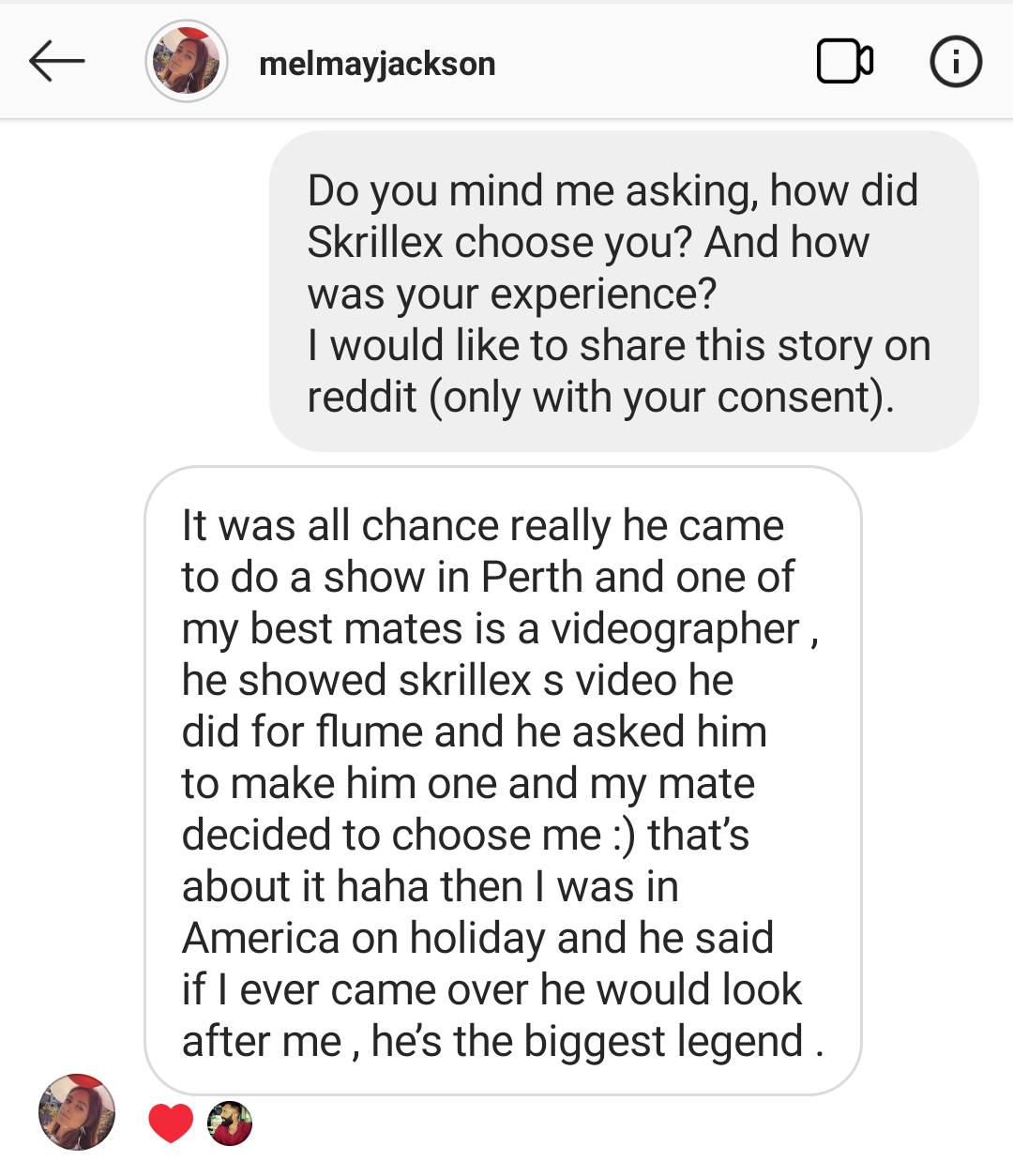Image resolution: width=1013 pixels, height=1176 pixels.
Task: Tap the heart reaction under the message
Action: click(x=171, y=1123)
